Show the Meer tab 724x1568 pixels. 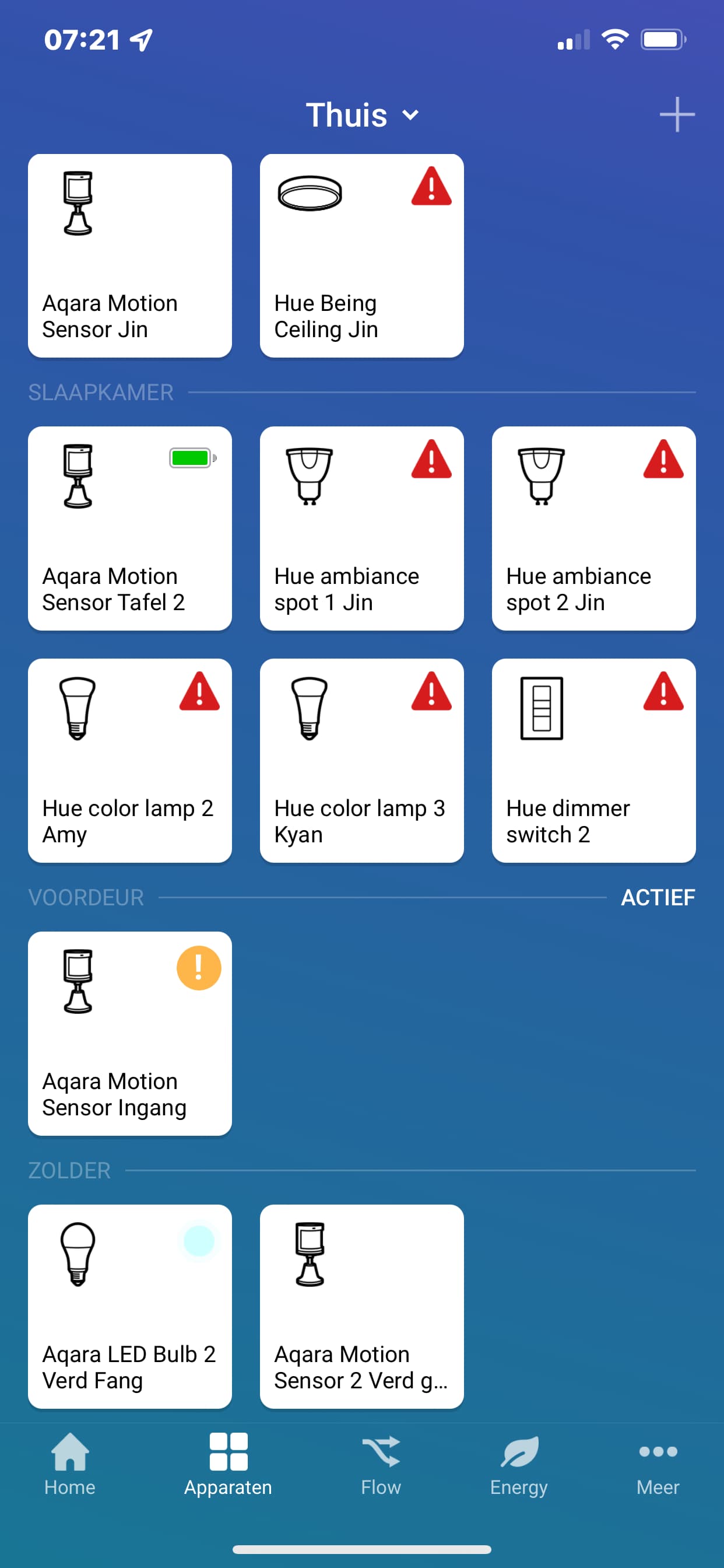click(x=658, y=1464)
